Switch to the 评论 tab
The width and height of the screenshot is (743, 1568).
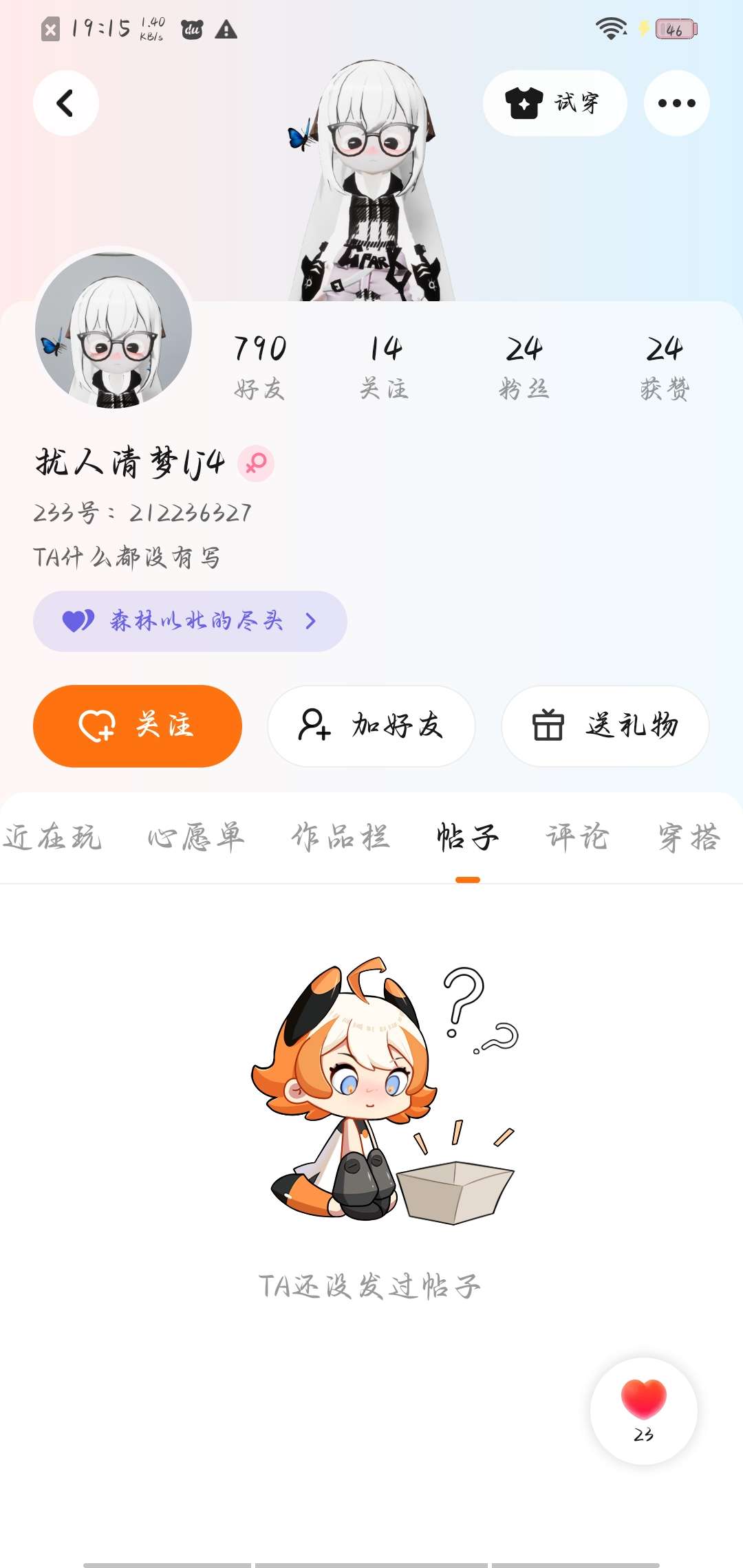[578, 837]
